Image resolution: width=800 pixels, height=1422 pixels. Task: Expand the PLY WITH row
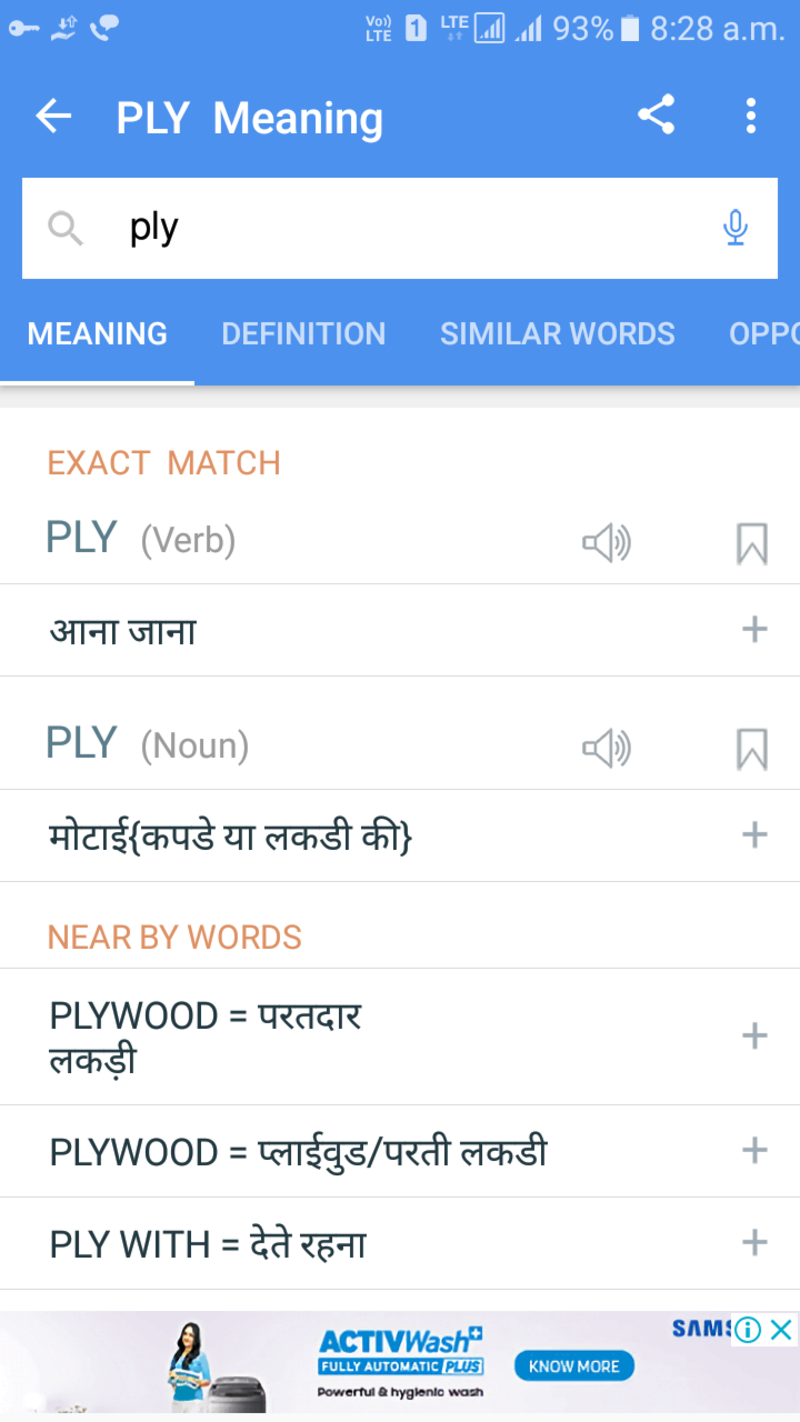coord(754,1243)
